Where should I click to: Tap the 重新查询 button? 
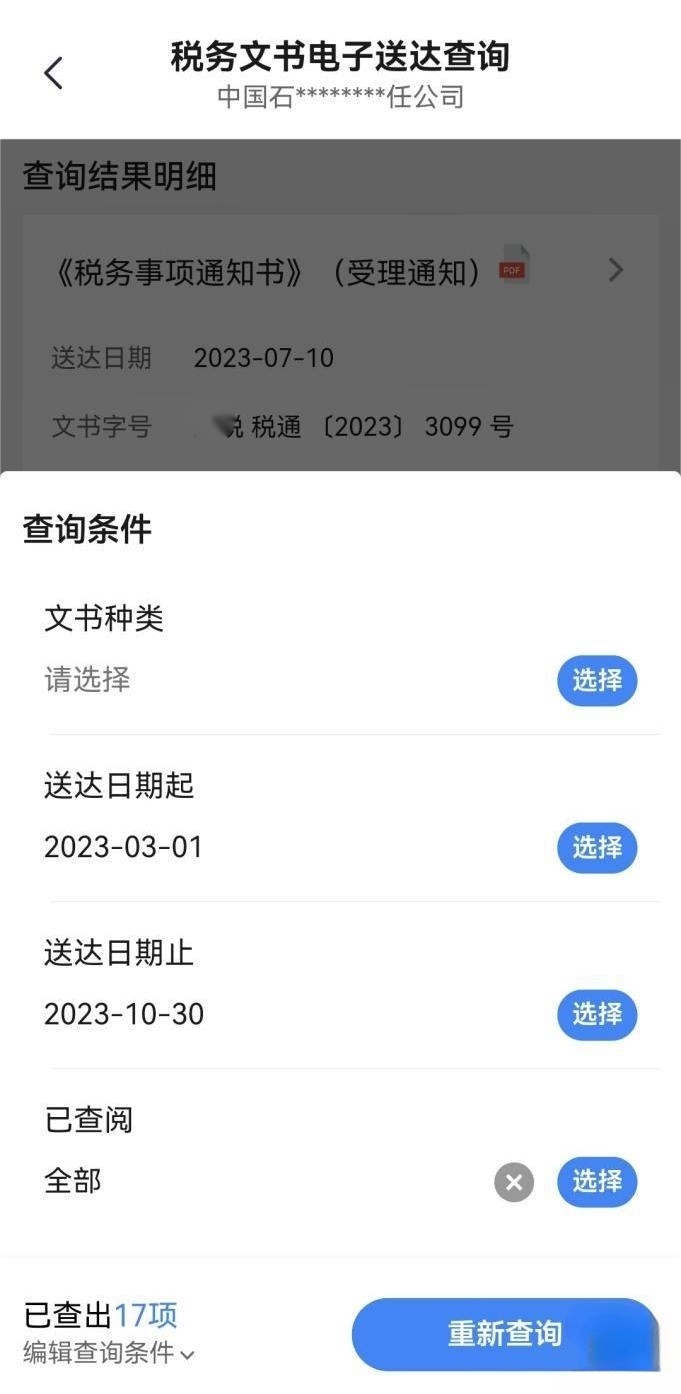point(505,1334)
